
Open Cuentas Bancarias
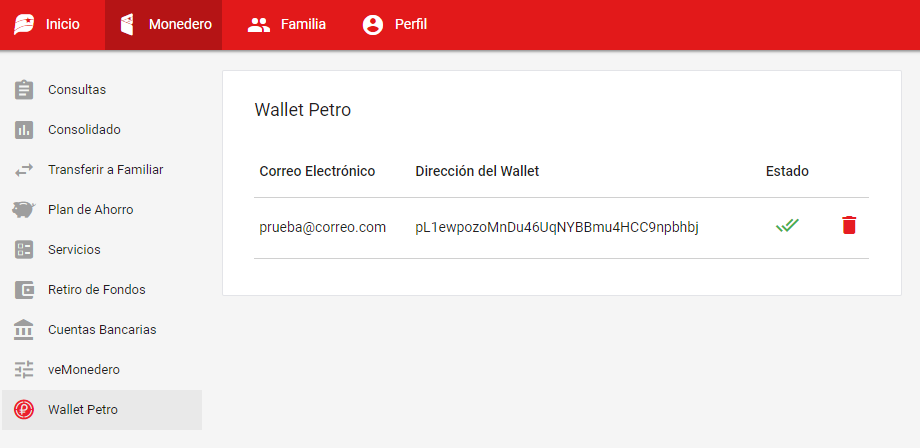click(x=101, y=330)
